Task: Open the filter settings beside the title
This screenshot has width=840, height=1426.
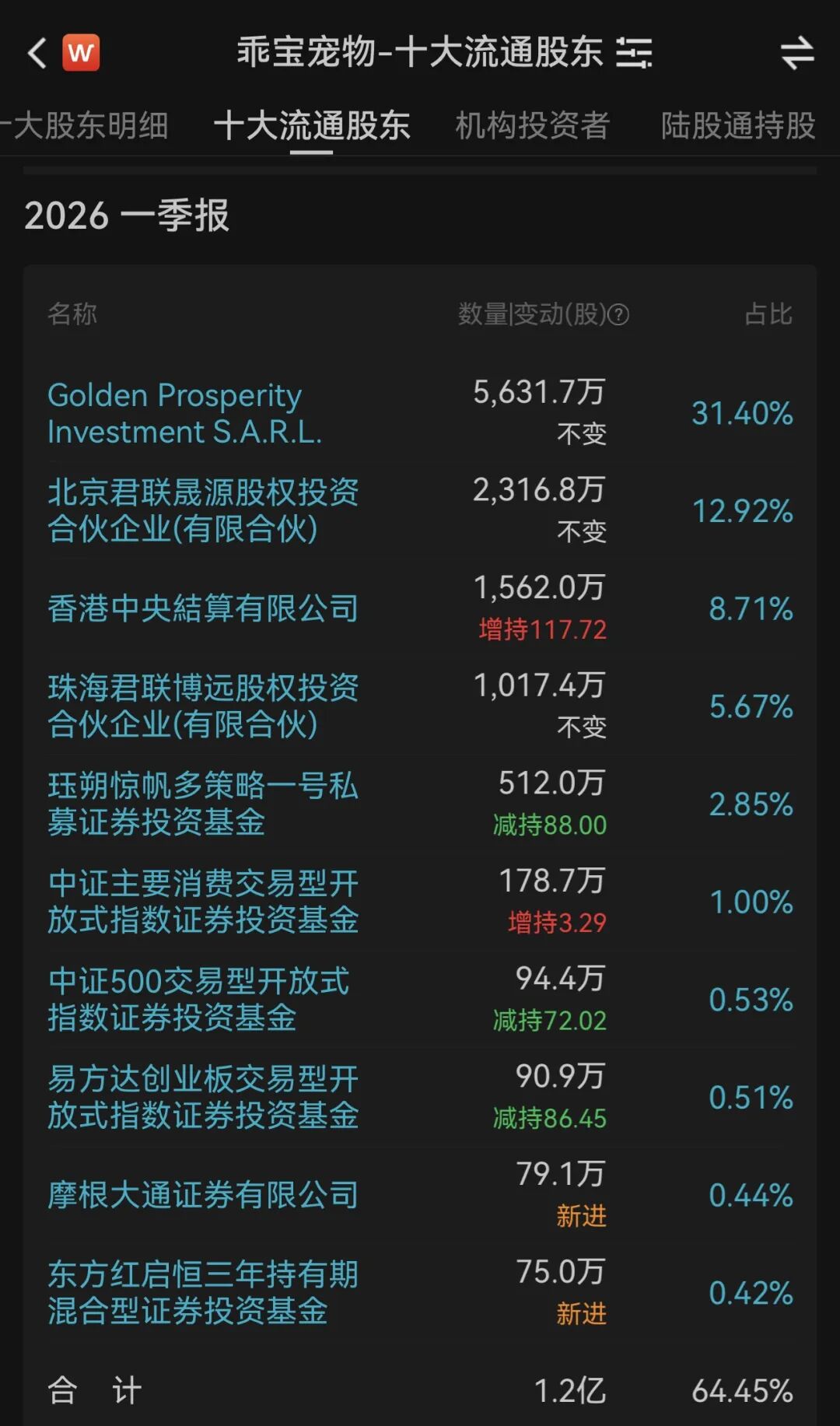Action: pos(634,53)
